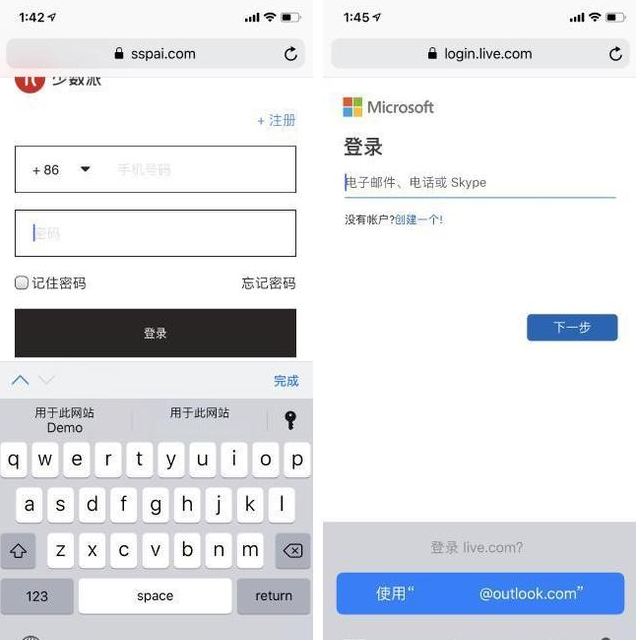Jump to previous field with up arrow
636x640 pixels.
coord(20,380)
